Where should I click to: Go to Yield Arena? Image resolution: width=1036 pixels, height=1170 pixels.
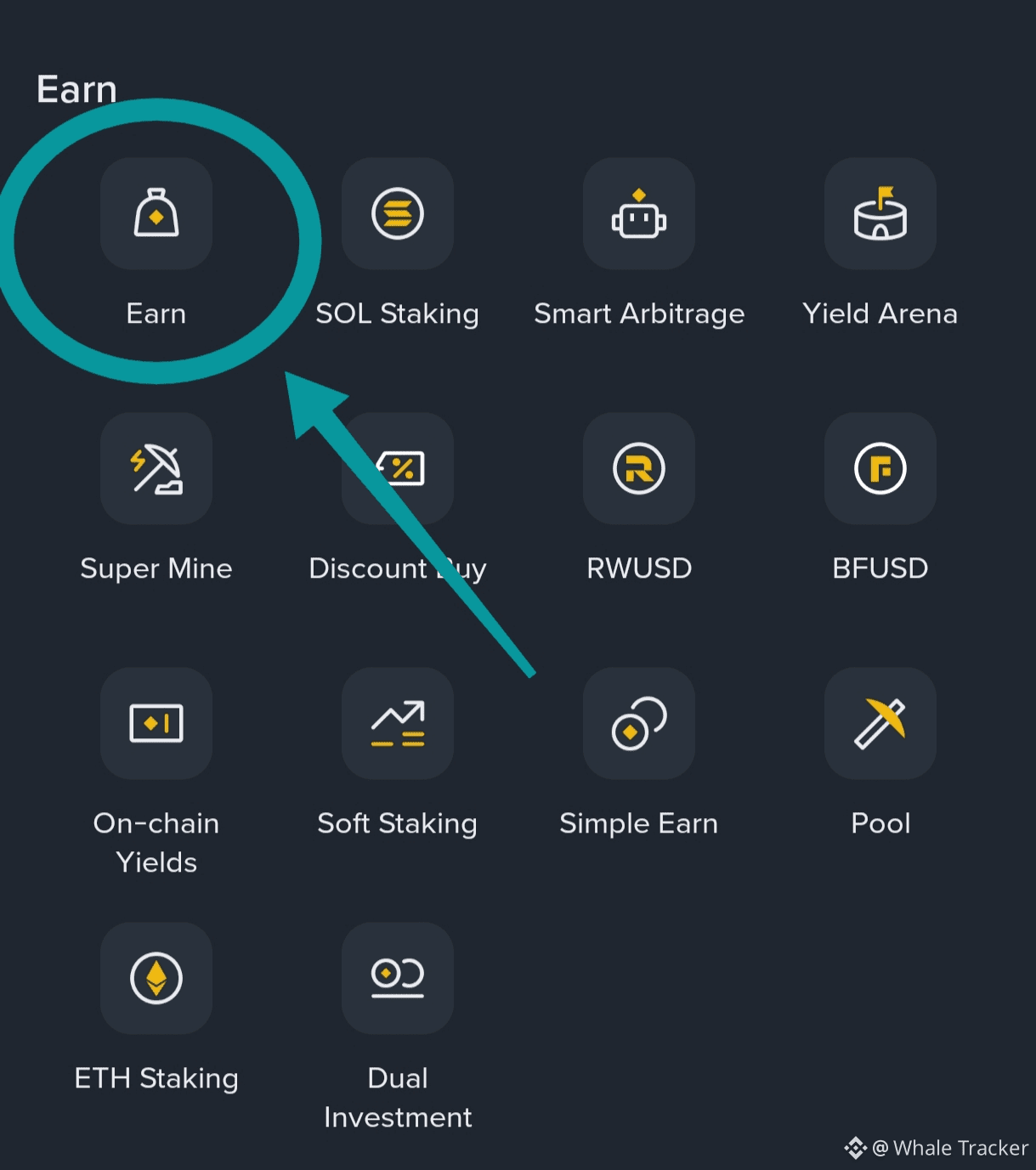[x=880, y=214]
